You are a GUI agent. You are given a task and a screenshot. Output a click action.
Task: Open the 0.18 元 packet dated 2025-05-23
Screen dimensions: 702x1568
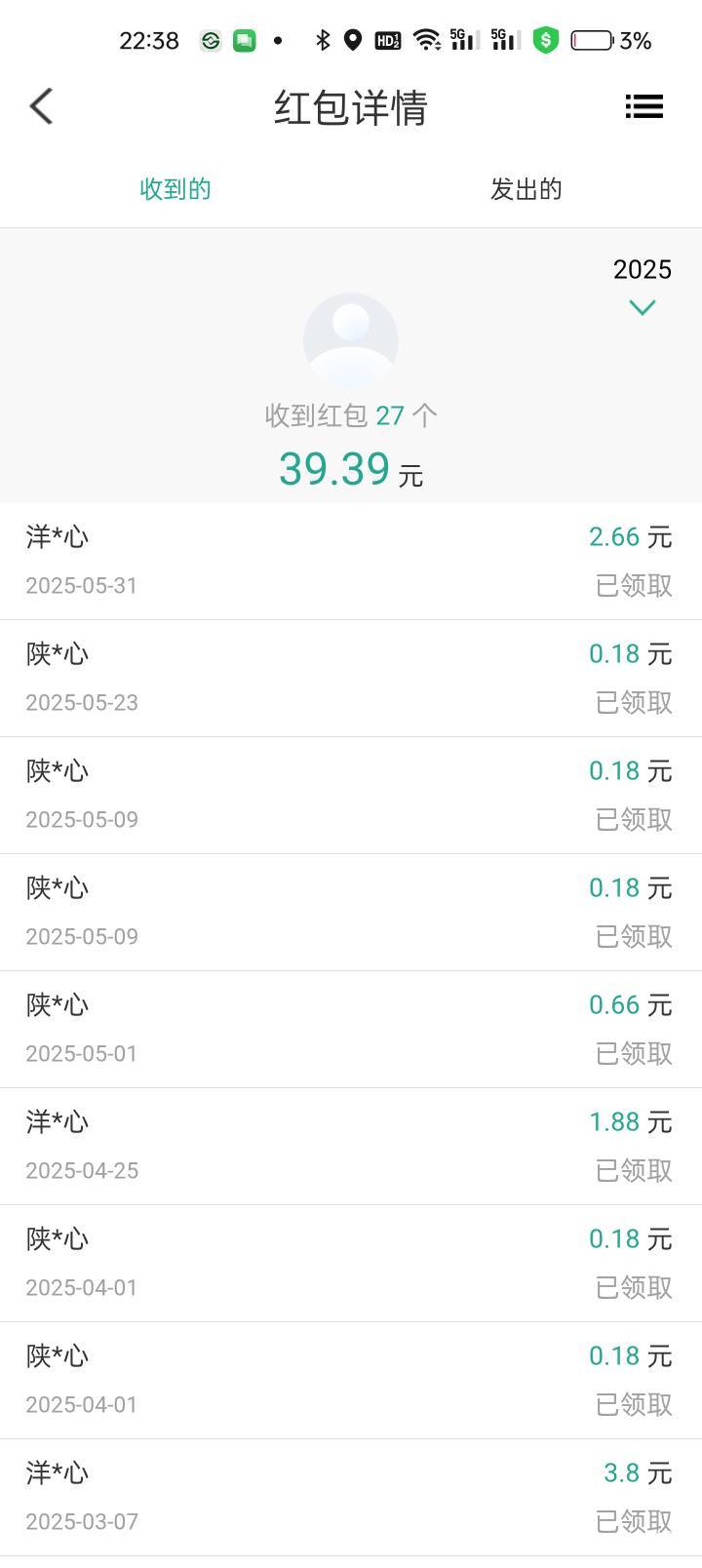coord(351,679)
